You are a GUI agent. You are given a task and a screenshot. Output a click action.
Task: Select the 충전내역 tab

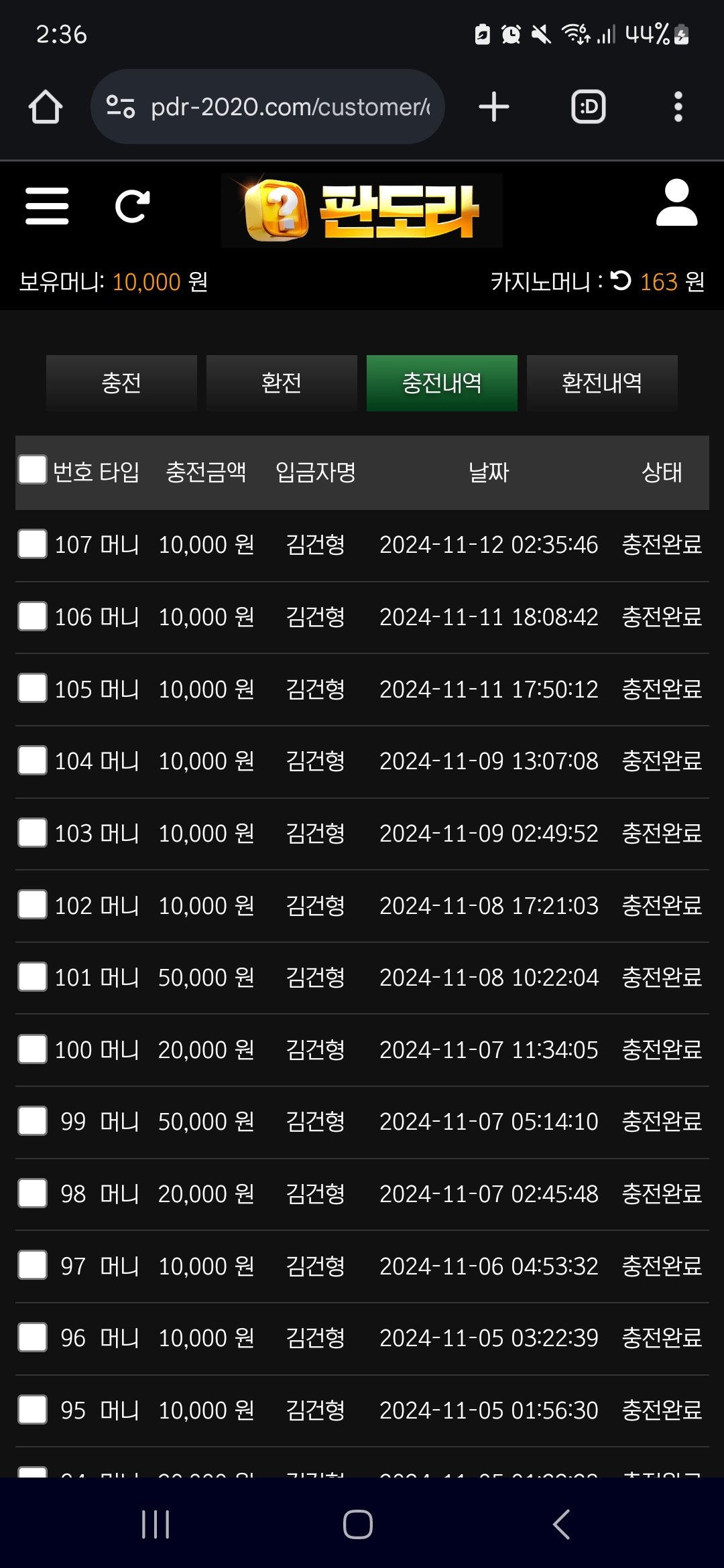pos(442,383)
